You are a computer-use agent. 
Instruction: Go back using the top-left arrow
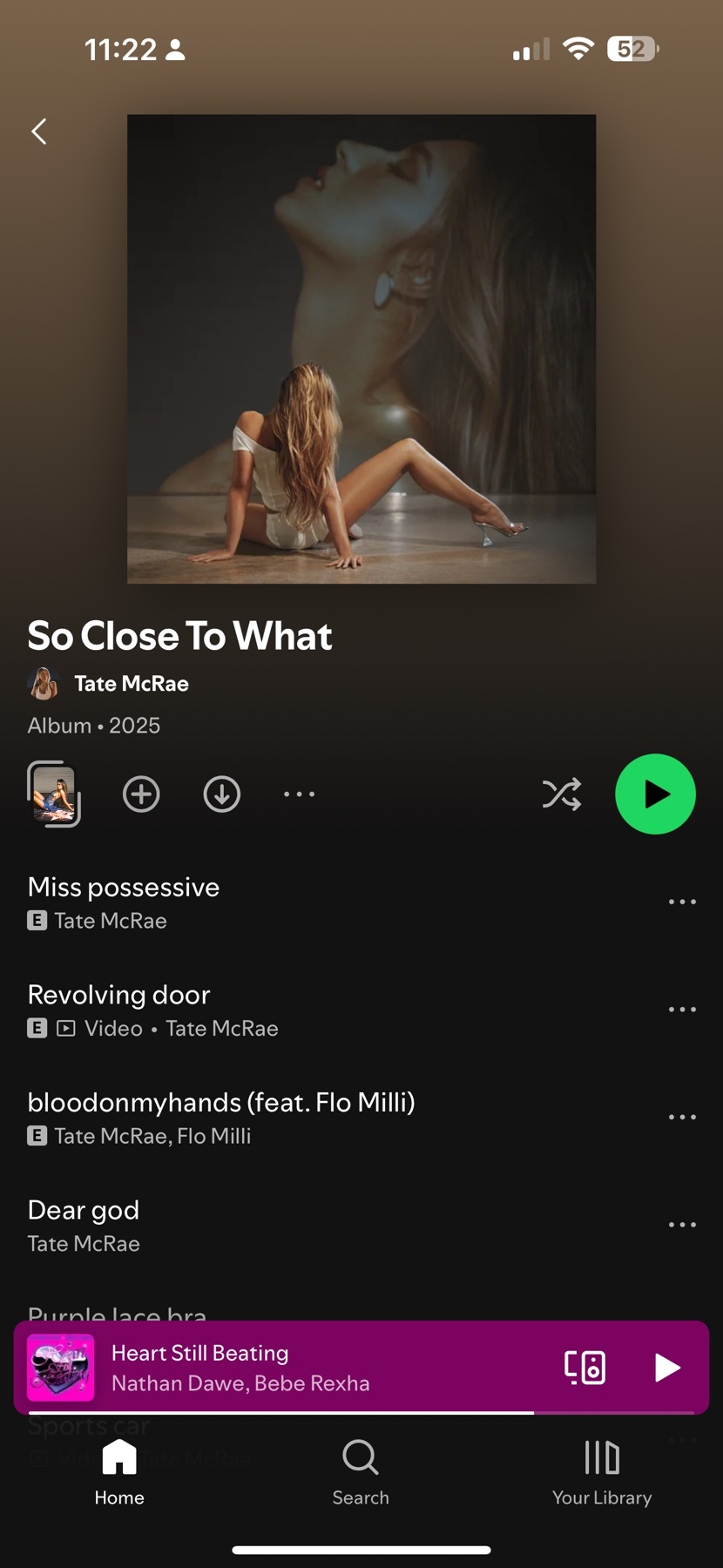point(39,132)
